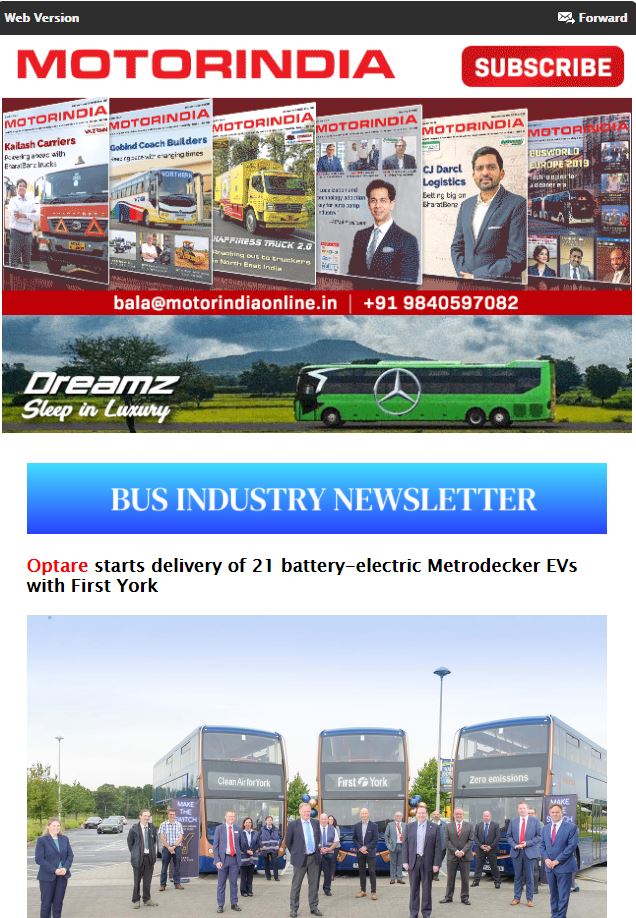Screen dimensions: 636x918
Task: Open the Optare Metrodecker EVs article headline
Action: click(301, 575)
